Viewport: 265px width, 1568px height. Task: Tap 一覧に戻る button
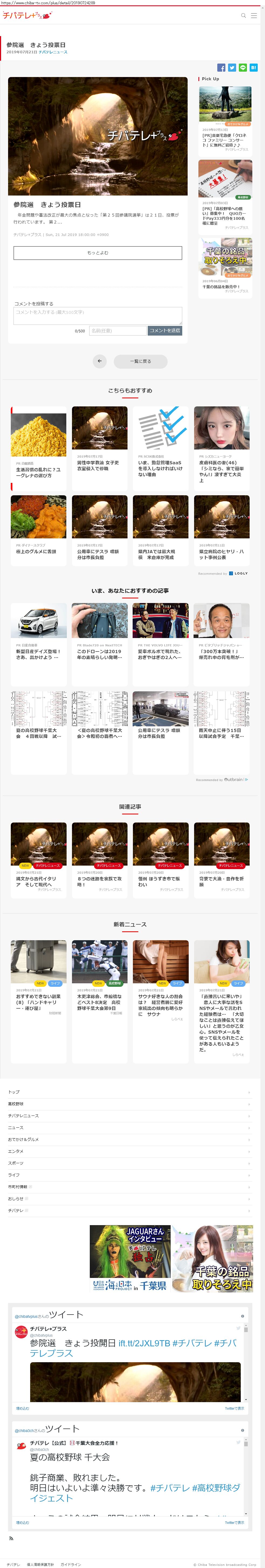pyautogui.click(x=140, y=361)
